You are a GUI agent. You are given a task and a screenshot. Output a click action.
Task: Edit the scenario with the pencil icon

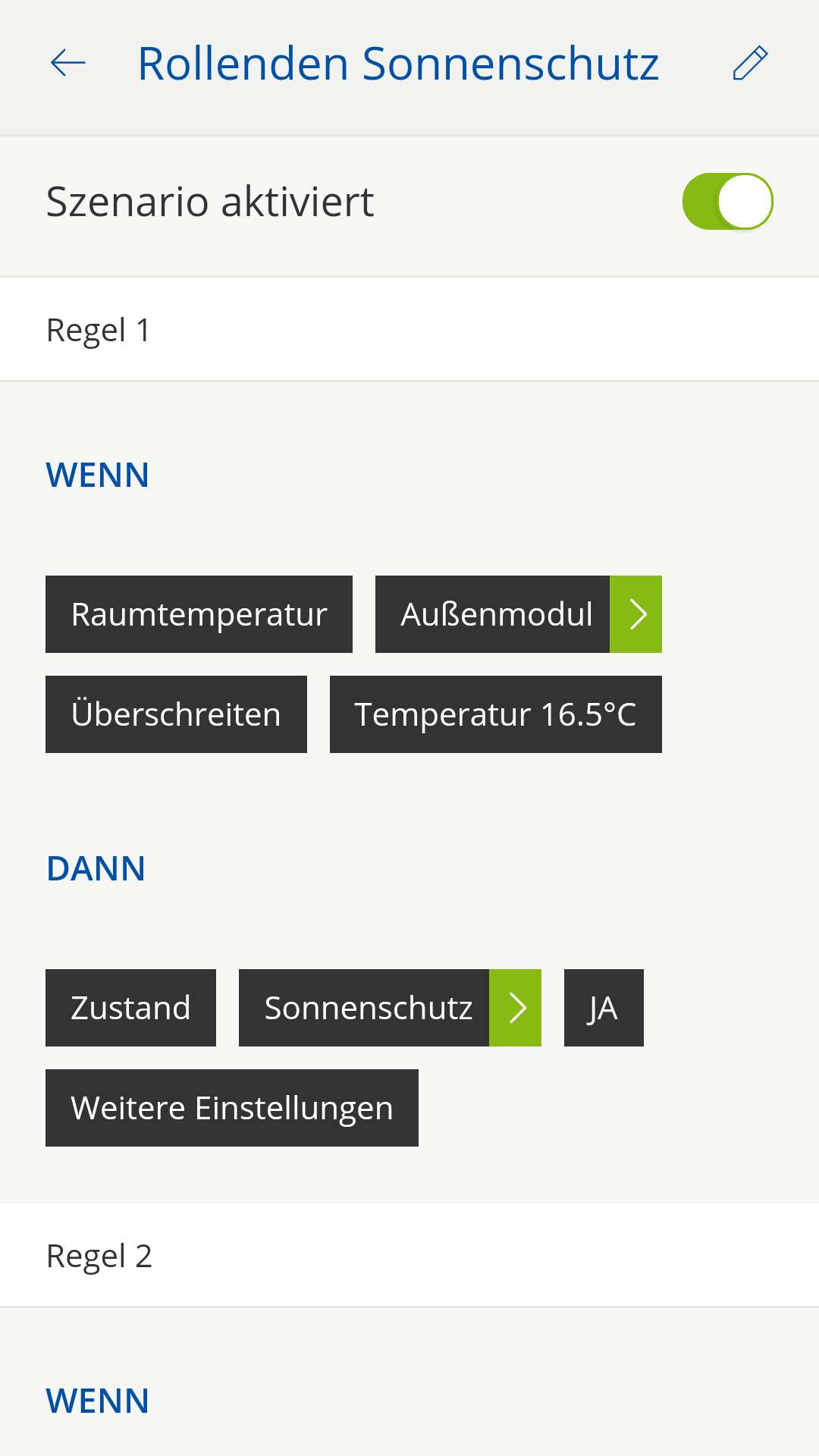pyautogui.click(x=750, y=63)
